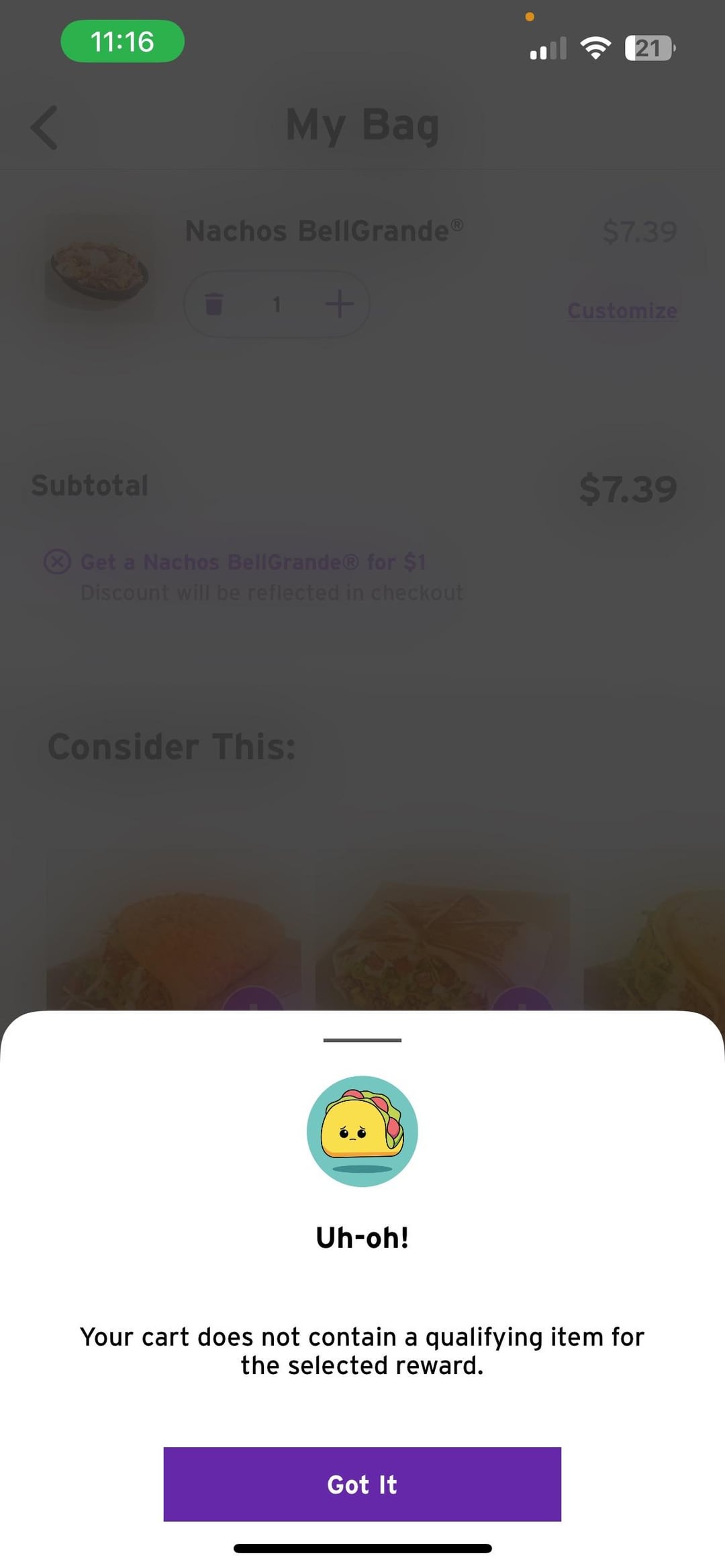Screen dimensions: 725x1568
Task: Go back from My Bag
Action: 45,127
